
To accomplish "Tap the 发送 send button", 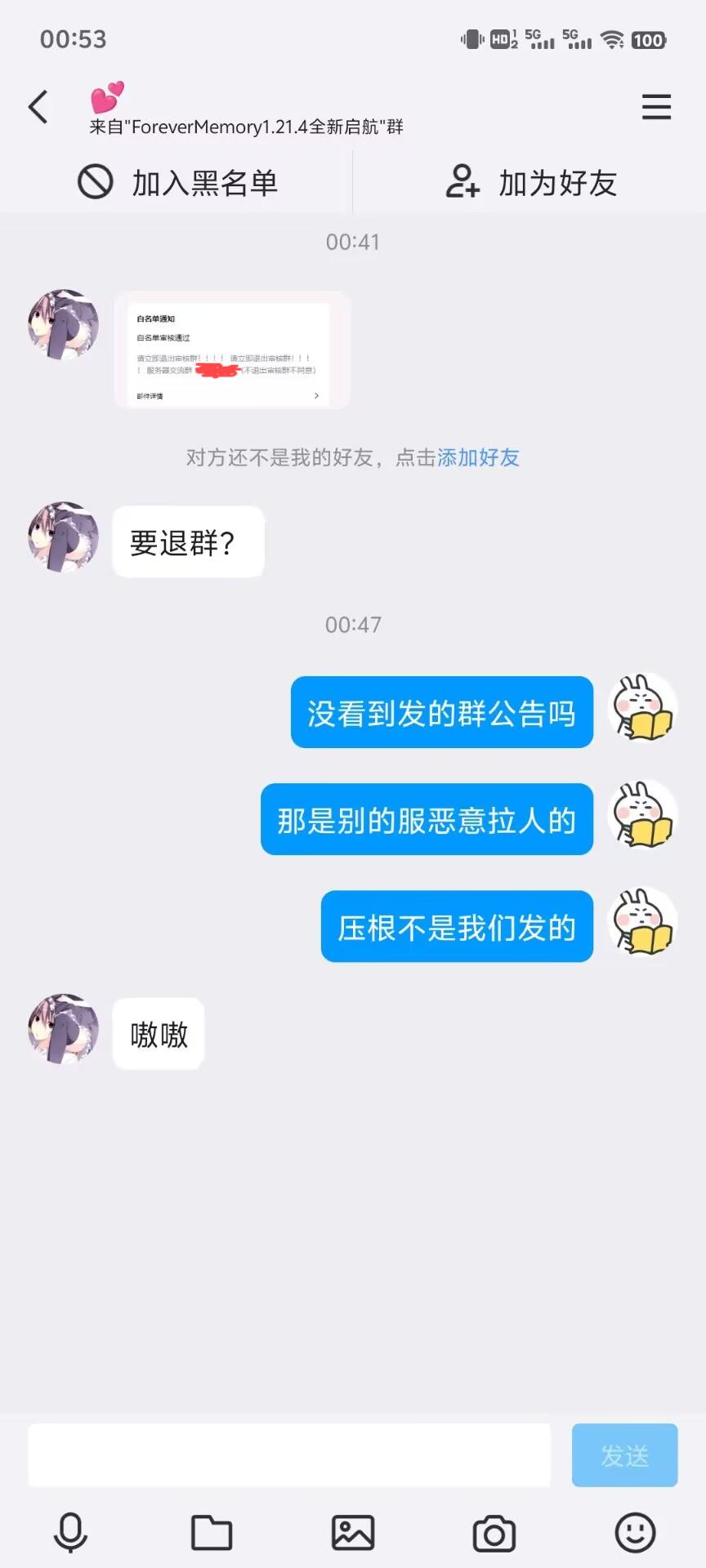I will (624, 1455).
